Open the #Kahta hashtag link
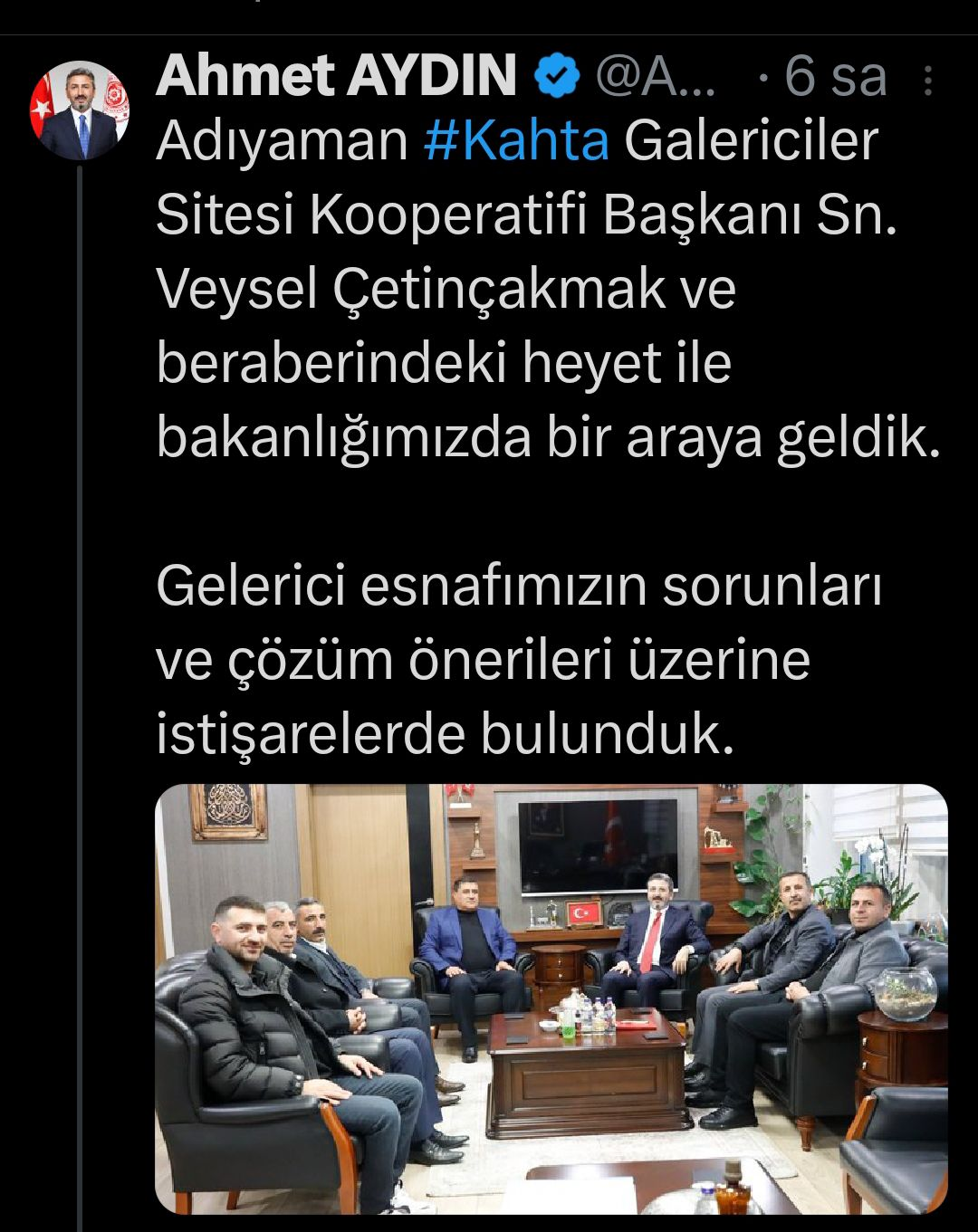 516,142
